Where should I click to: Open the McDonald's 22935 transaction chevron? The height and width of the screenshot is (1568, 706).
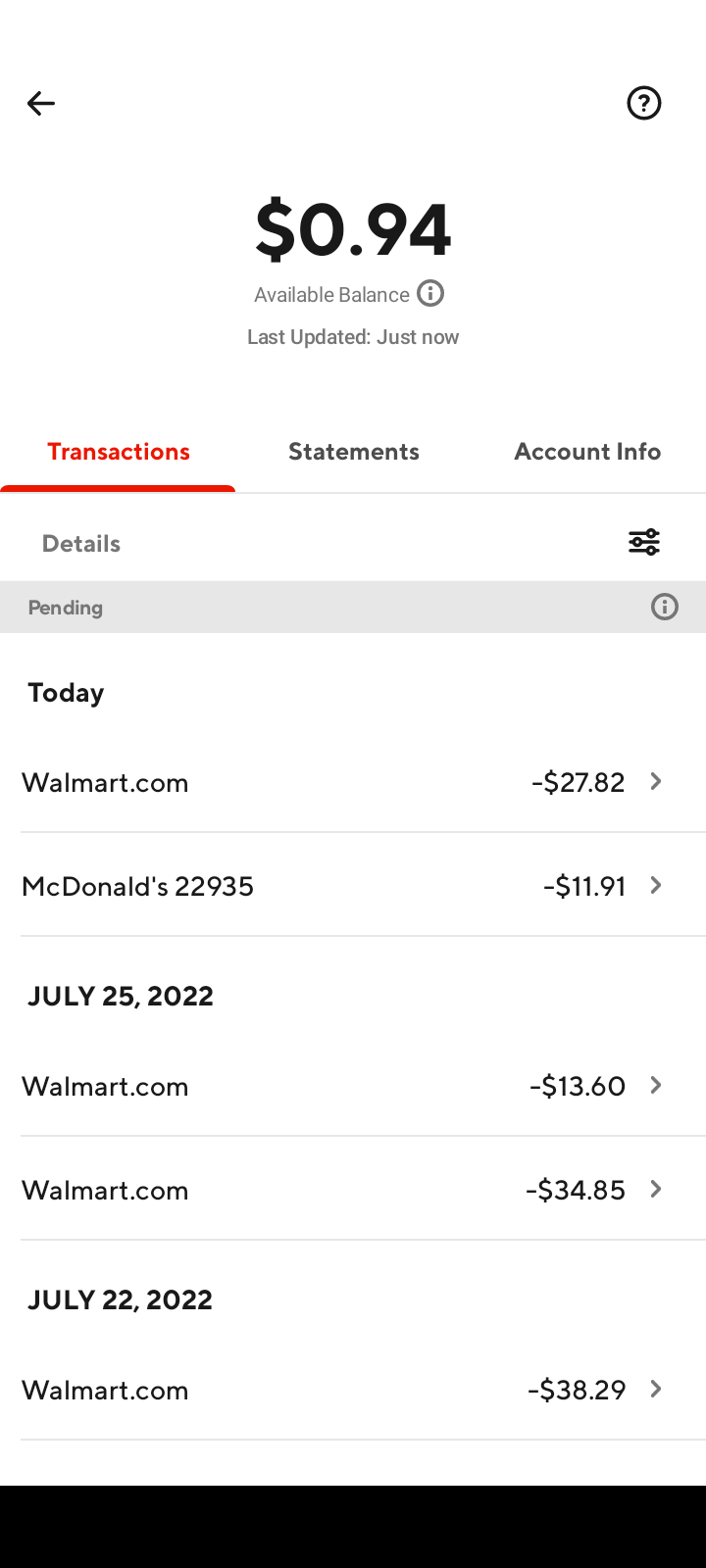click(x=655, y=885)
